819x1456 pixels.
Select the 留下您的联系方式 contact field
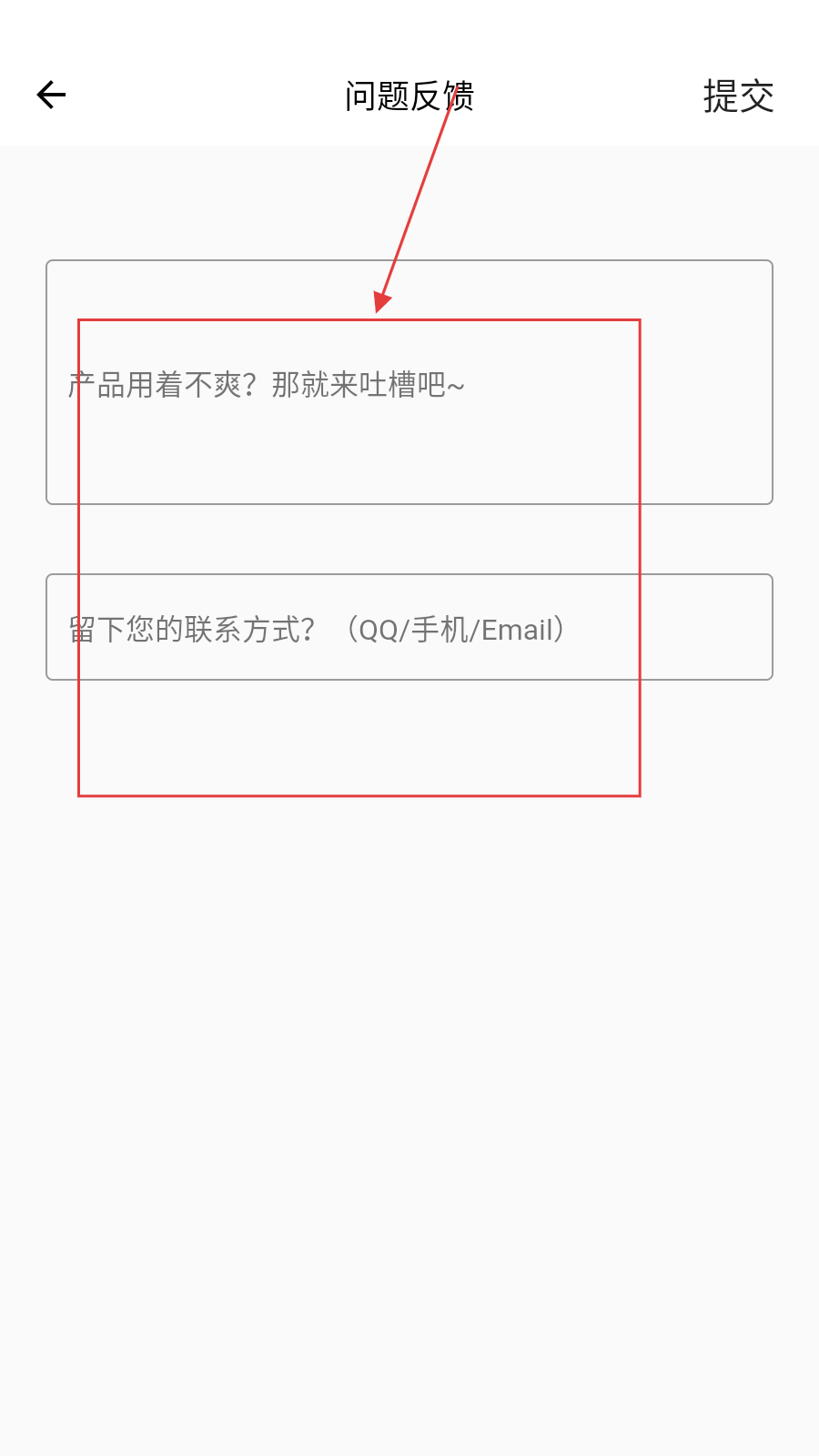pyautogui.click(x=409, y=627)
